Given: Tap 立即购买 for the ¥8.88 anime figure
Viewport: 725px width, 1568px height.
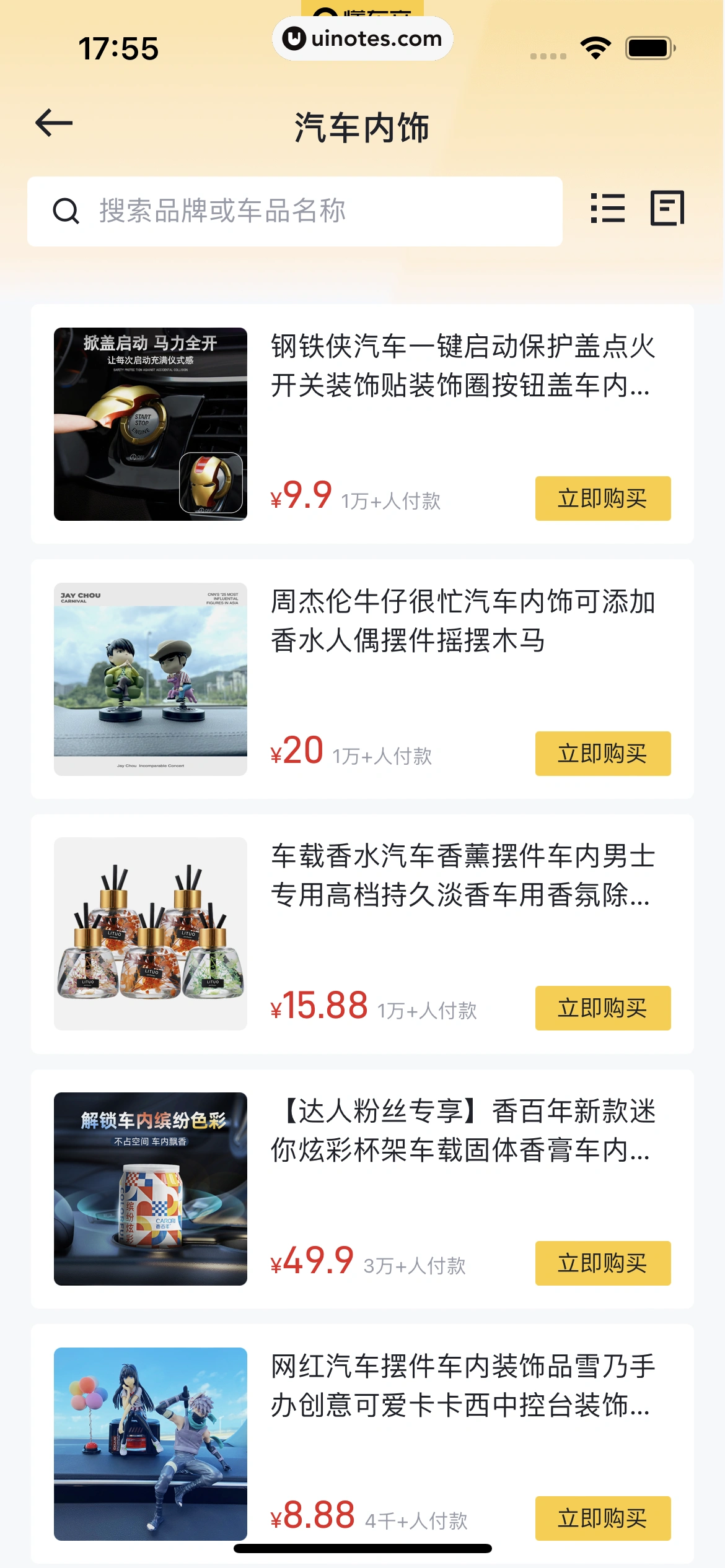Looking at the screenshot, I should (602, 1518).
